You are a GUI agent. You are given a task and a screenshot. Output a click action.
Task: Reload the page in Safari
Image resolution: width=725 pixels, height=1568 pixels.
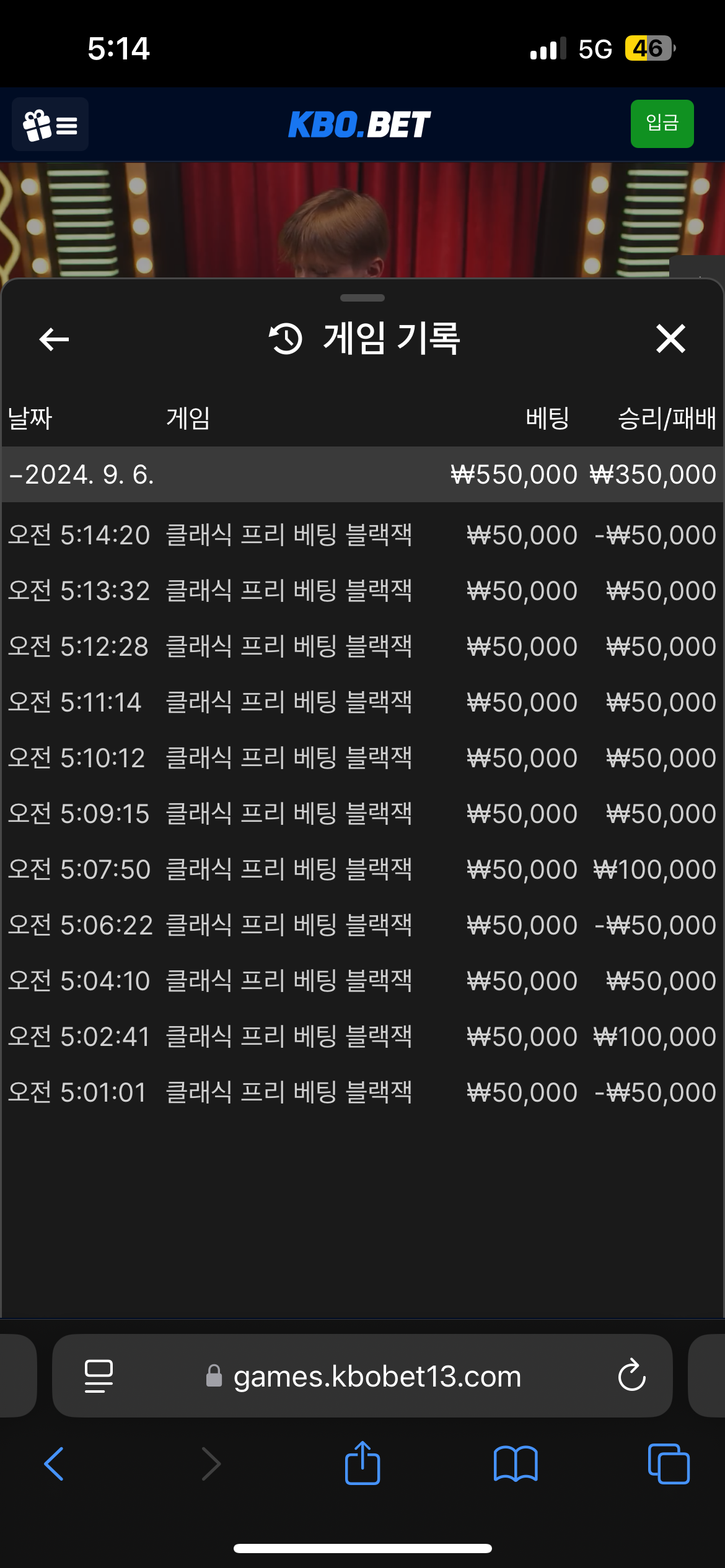tap(631, 1375)
